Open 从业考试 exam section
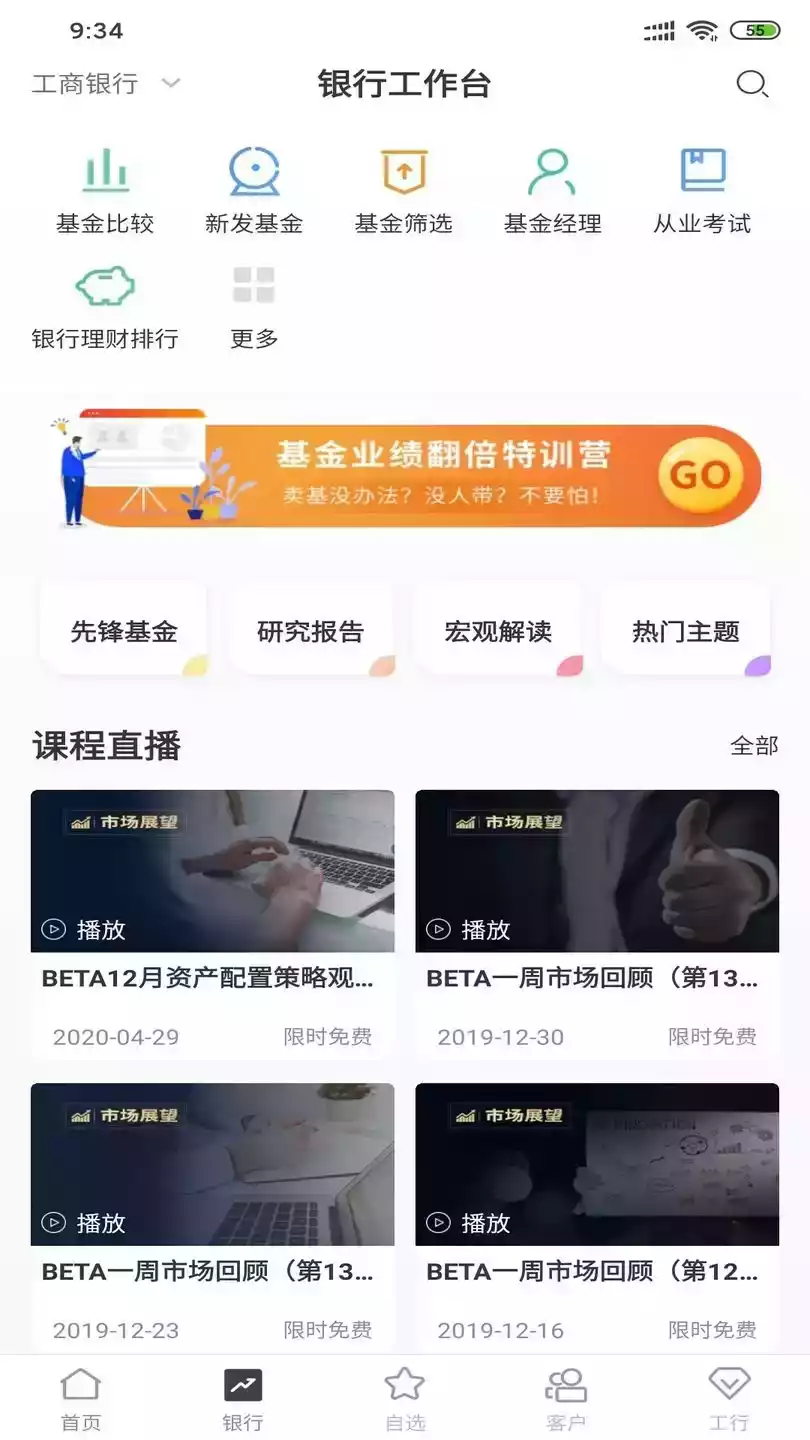The image size is (810, 1440). pyautogui.click(x=702, y=191)
